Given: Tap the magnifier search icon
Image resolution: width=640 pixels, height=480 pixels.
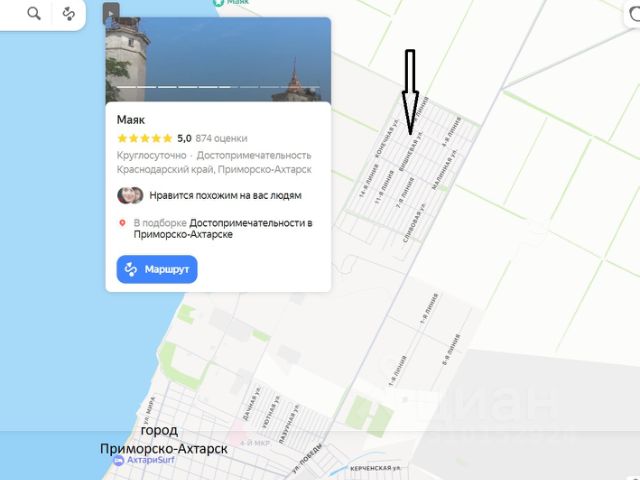Looking at the screenshot, I should [x=34, y=14].
